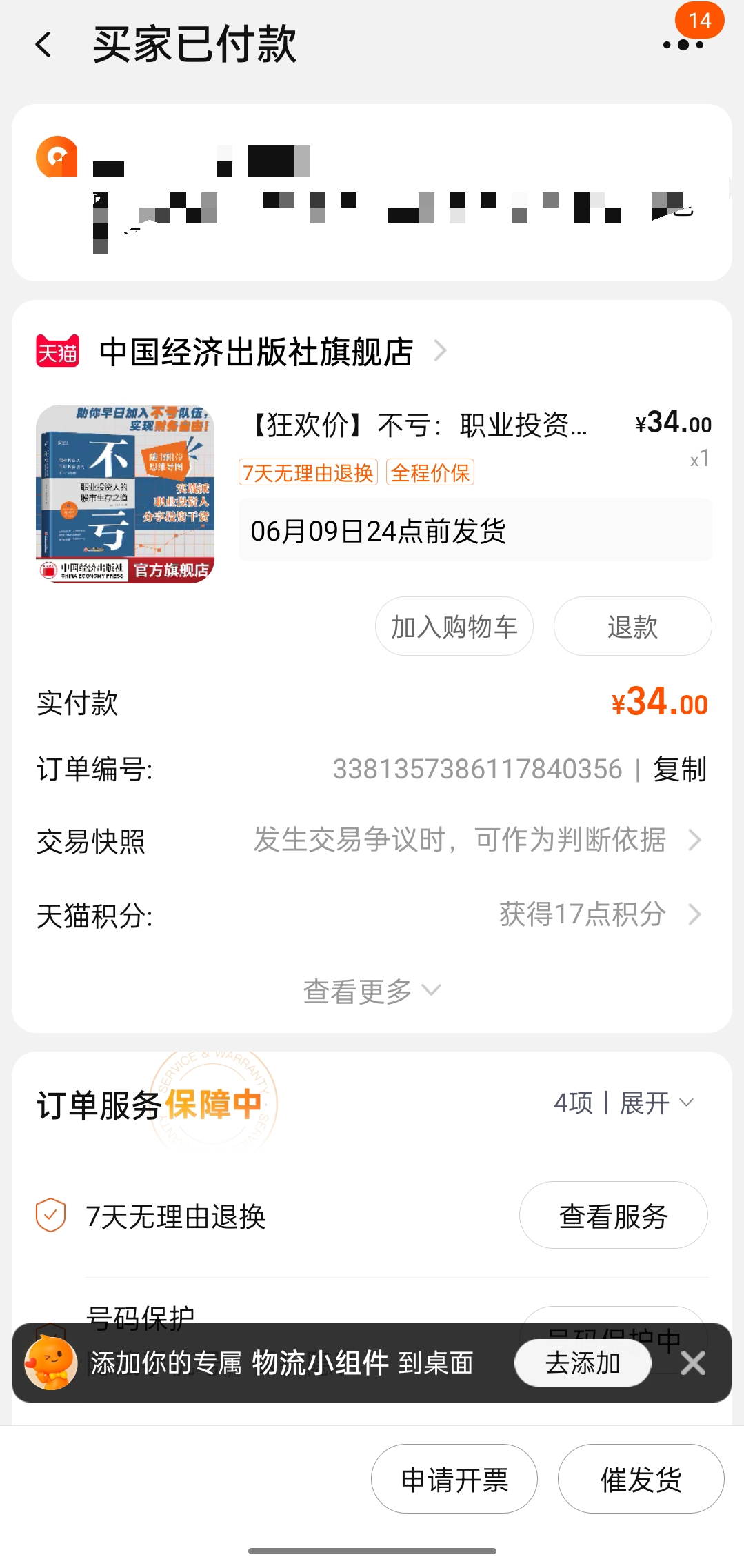The image size is (744, 1568).
Task: Tap 催发货 to urge shipment
Action: 641,1479
